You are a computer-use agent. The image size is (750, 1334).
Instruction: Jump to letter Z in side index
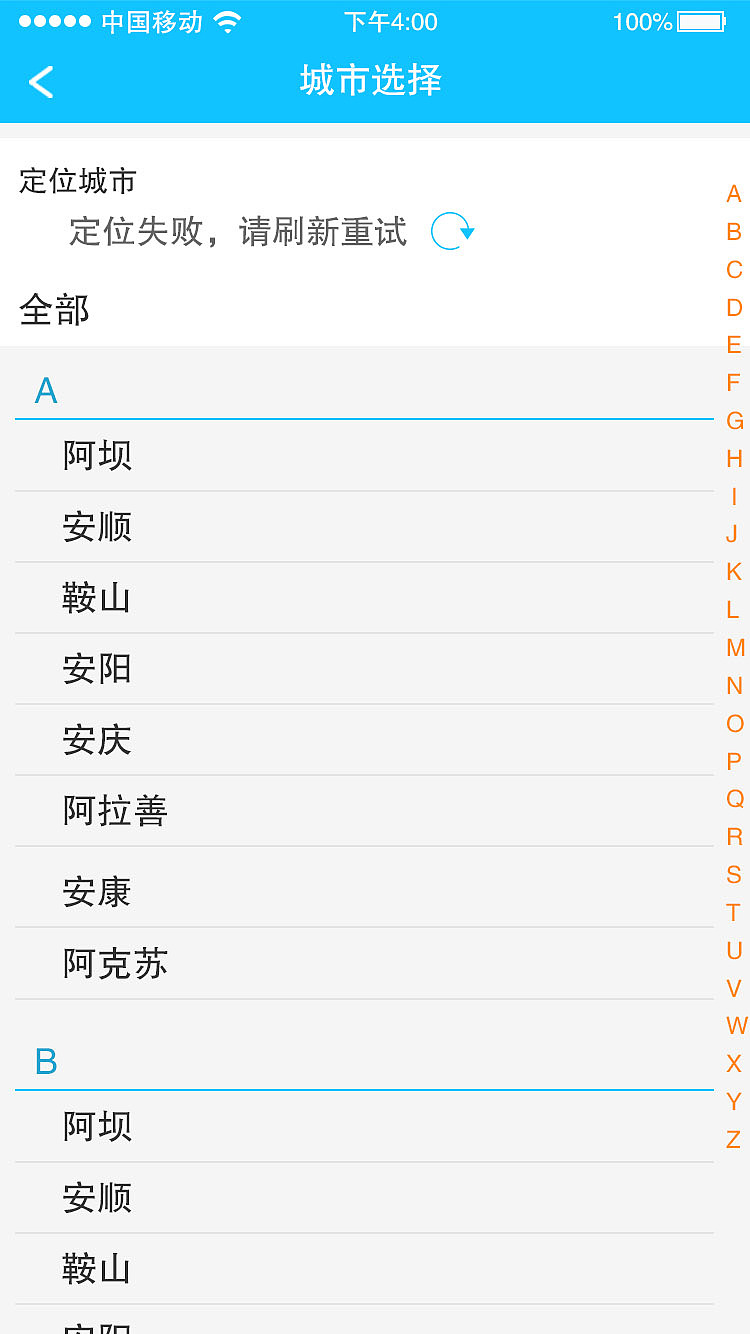pos(734,1139)
